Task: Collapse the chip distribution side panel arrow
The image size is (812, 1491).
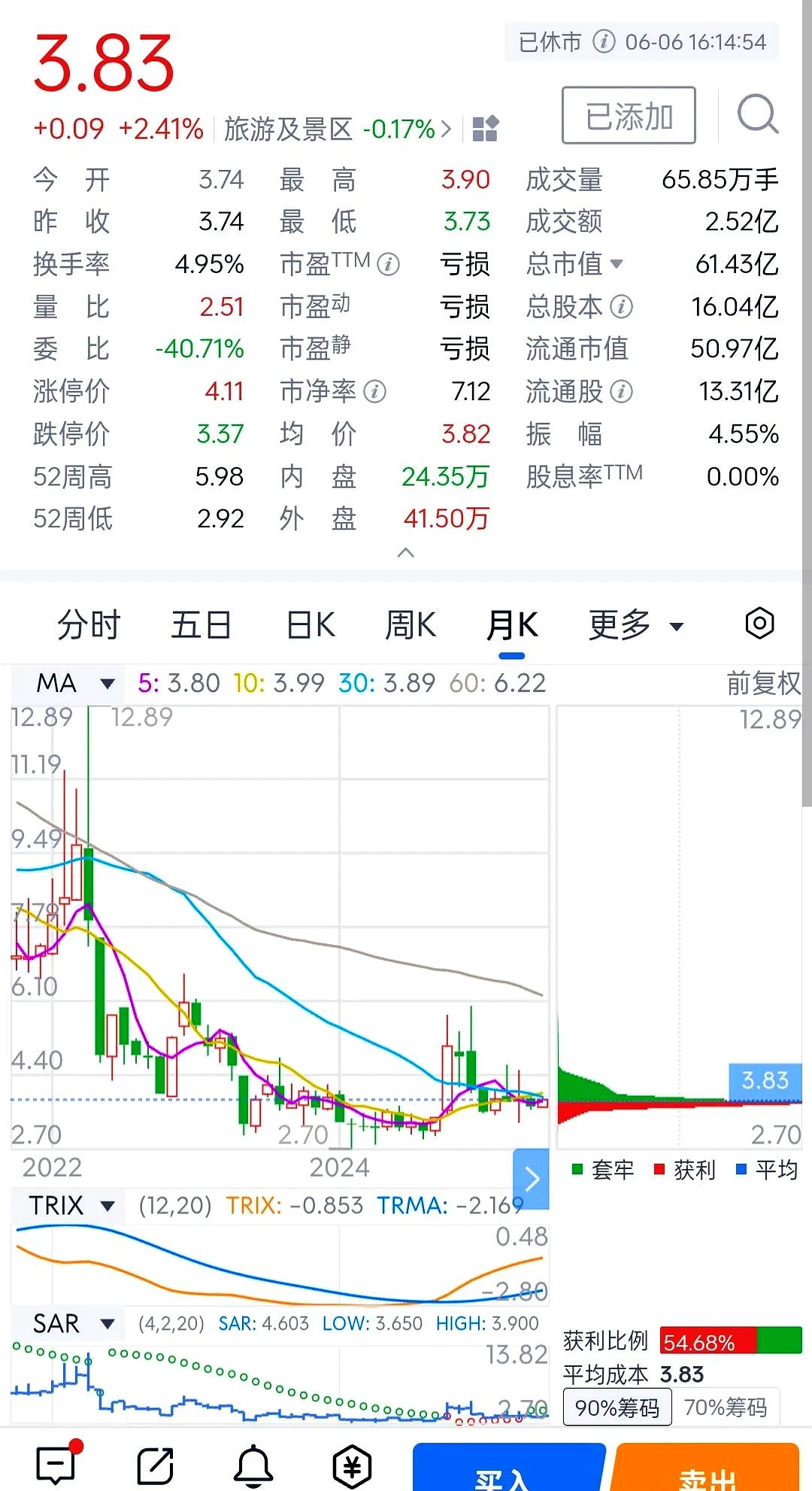Action: [532, 1179]
